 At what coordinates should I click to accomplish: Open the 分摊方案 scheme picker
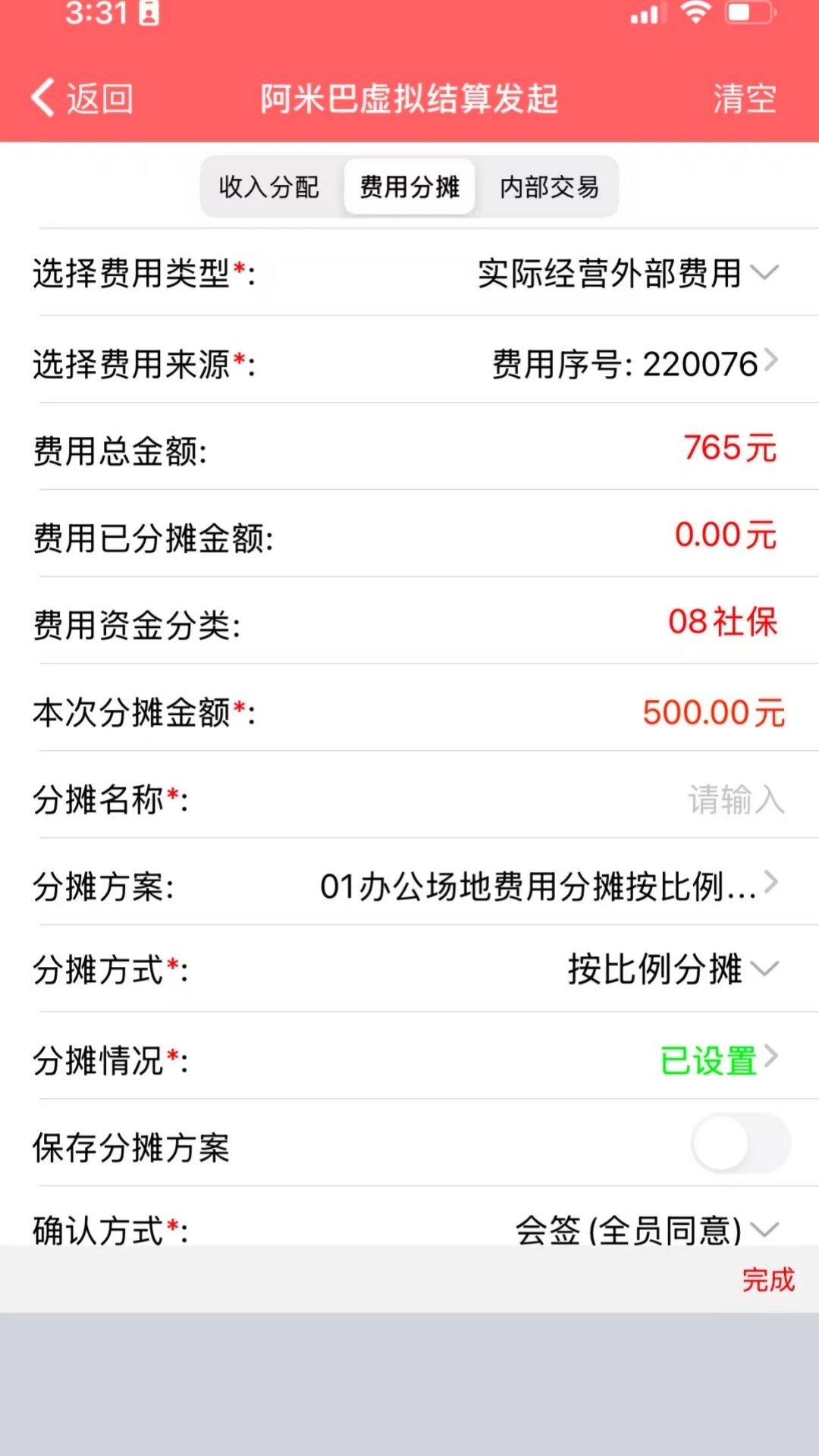[x=771, y=883]
